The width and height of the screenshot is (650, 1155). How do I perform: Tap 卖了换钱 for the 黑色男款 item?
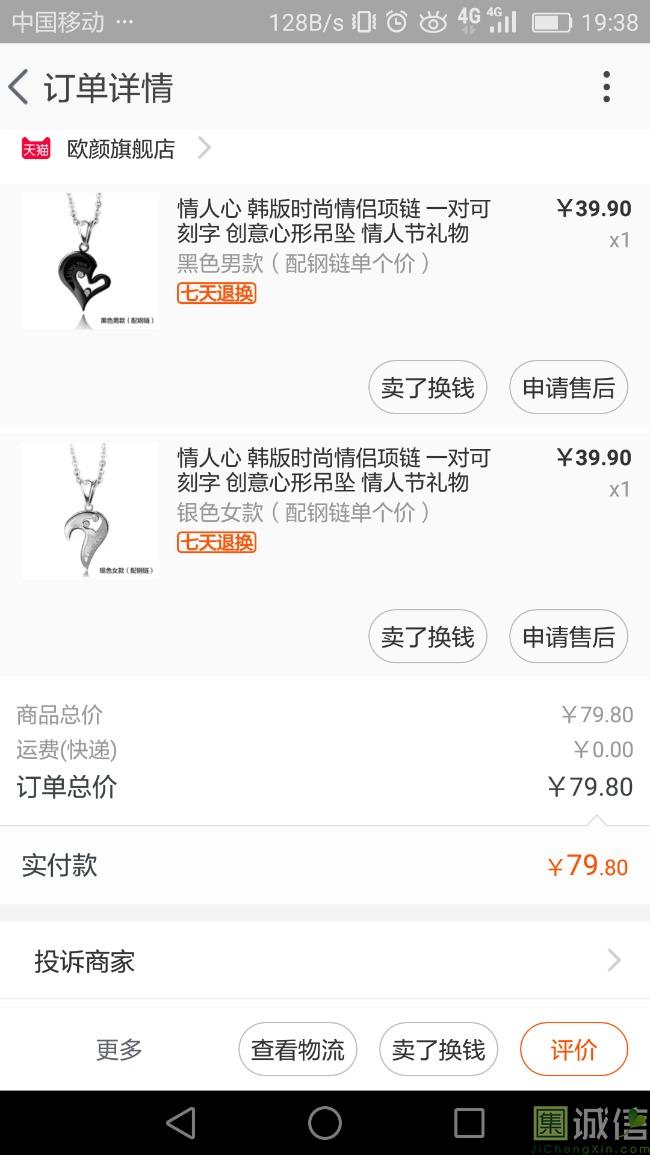[x=428, y=388]
